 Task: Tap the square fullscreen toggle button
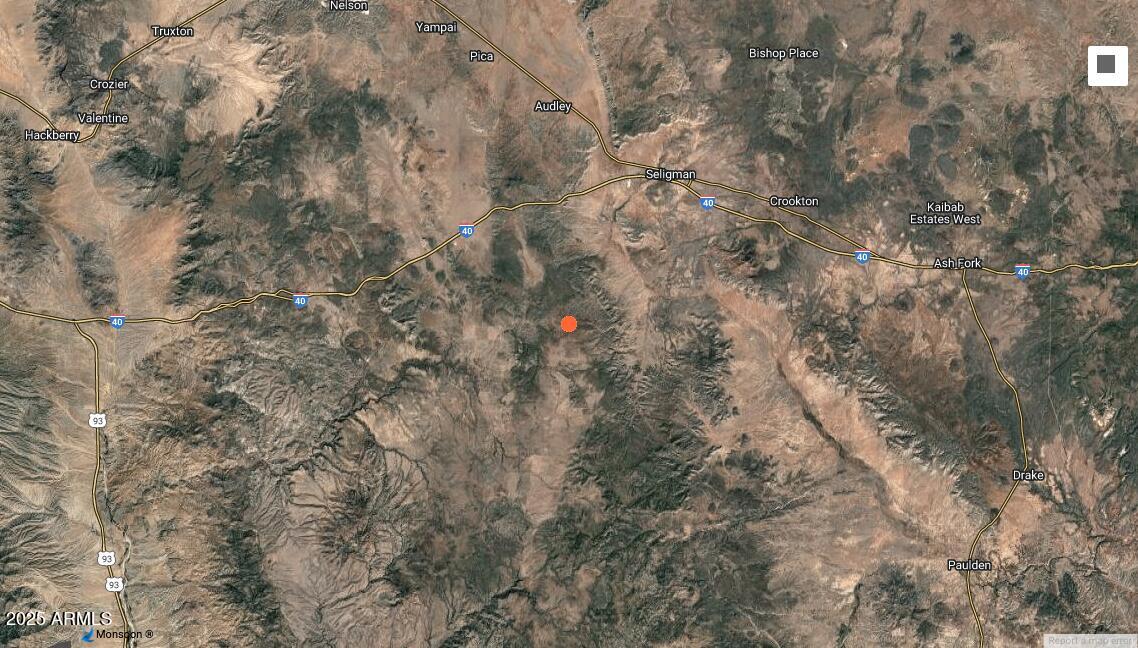click(1107, 65)
